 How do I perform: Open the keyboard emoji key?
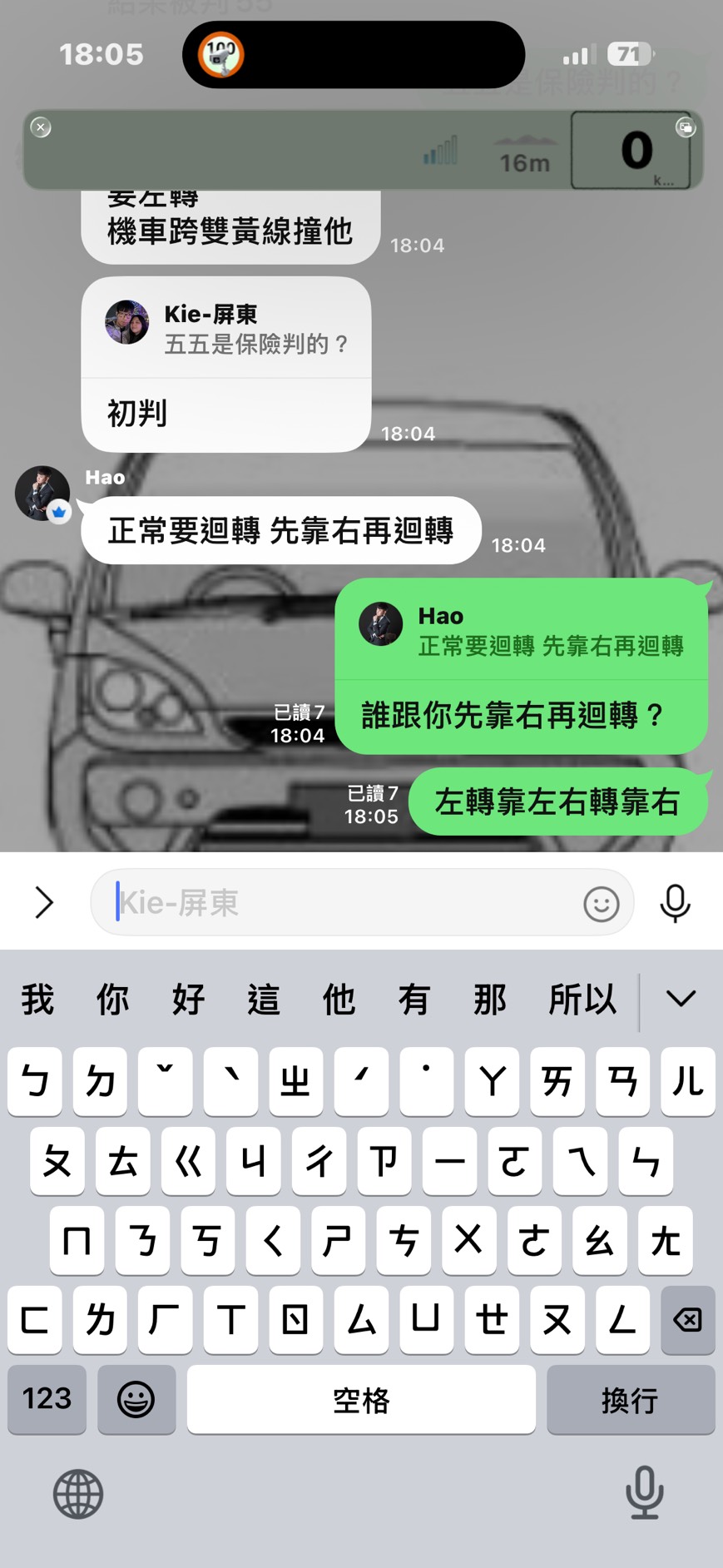(x=136, y=1399)
